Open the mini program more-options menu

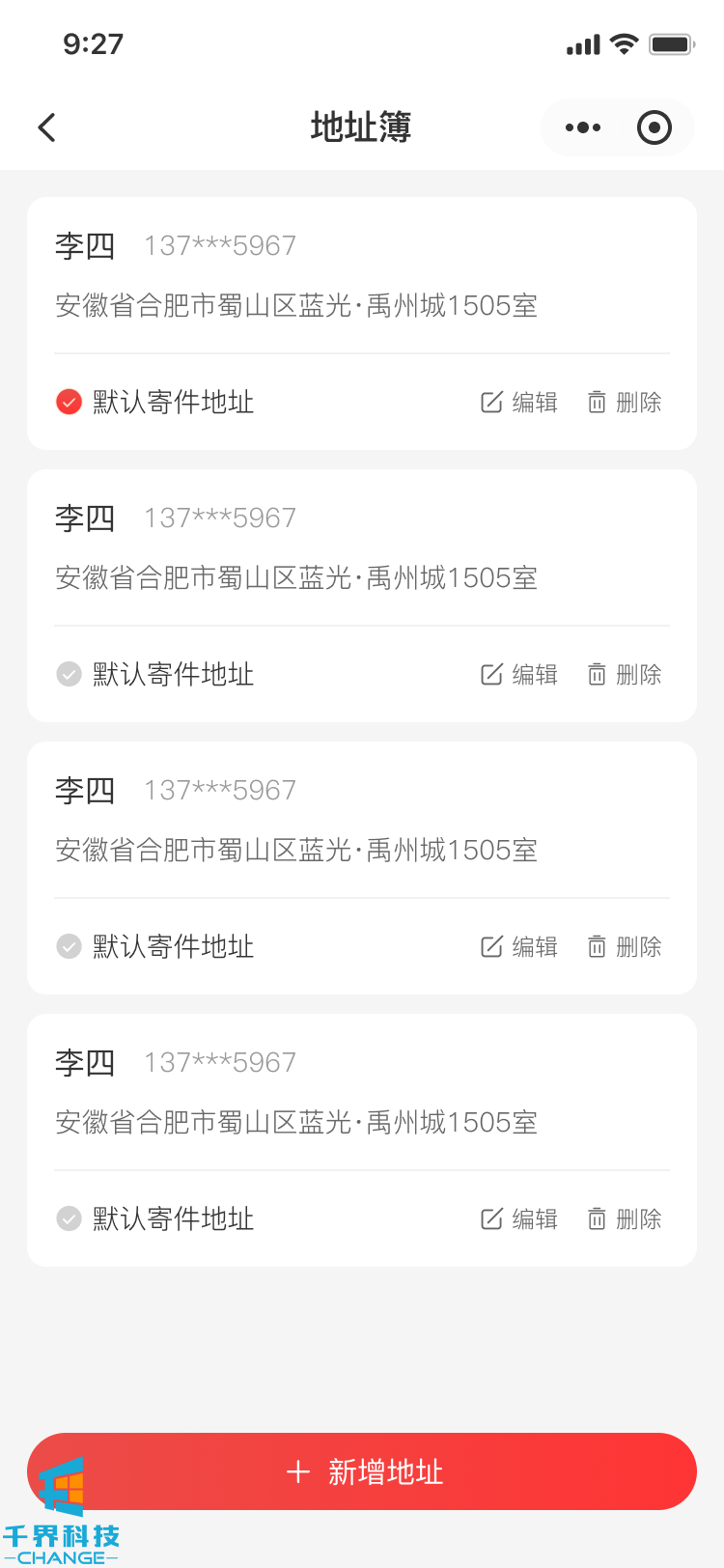pyautogui.click(x=582, y=127)
